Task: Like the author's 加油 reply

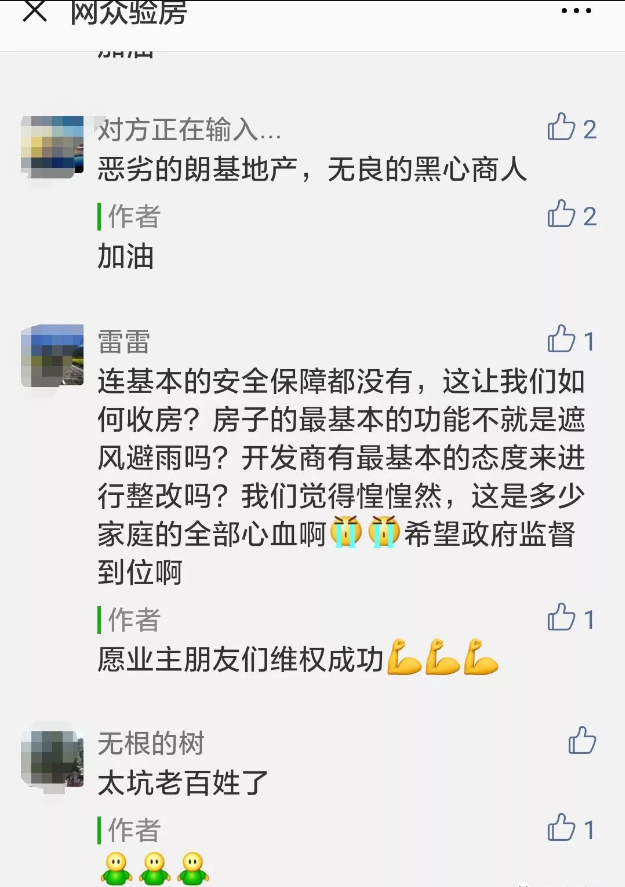Action: [x=562, y=215]
